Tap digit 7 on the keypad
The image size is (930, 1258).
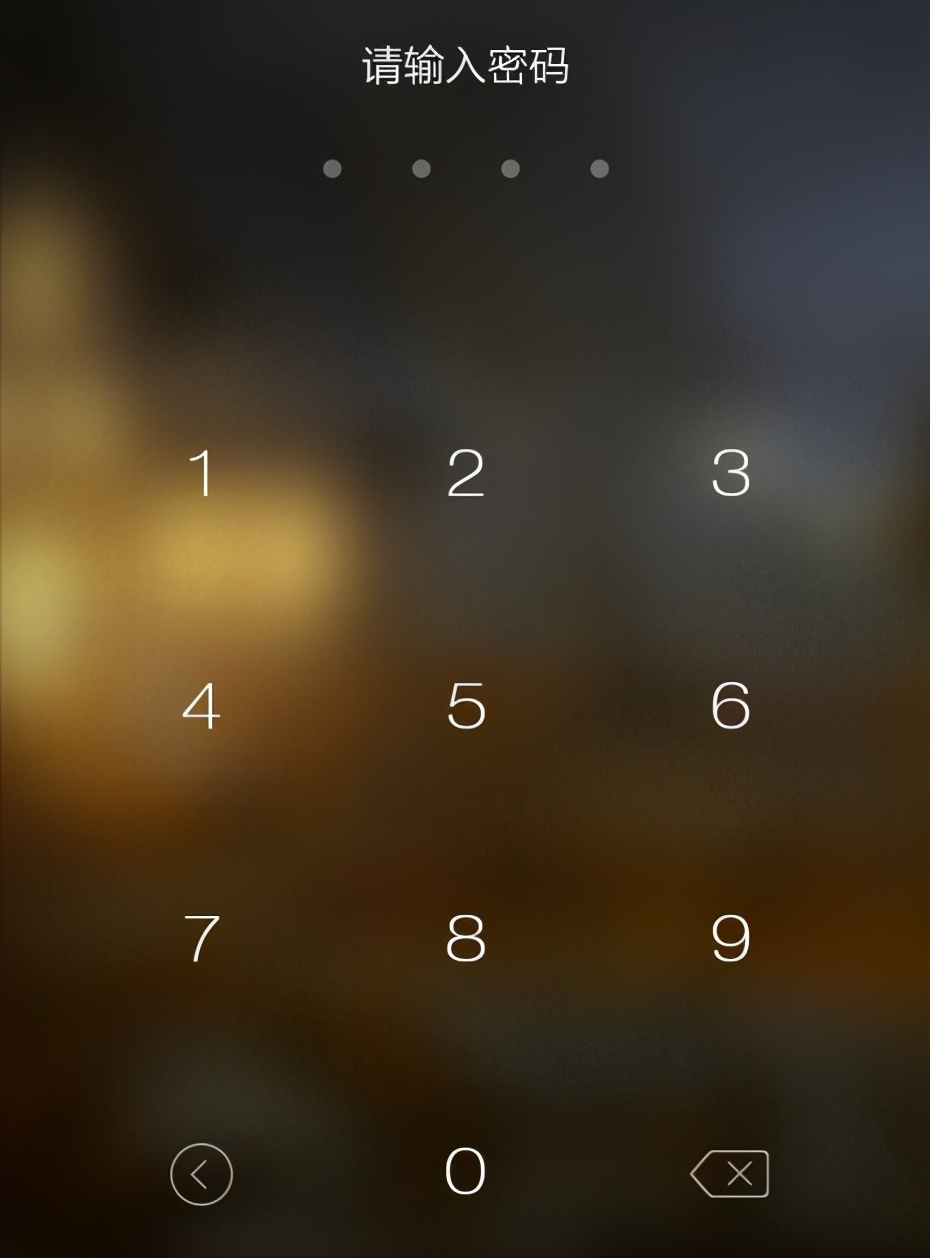click(x=201, y=939)
